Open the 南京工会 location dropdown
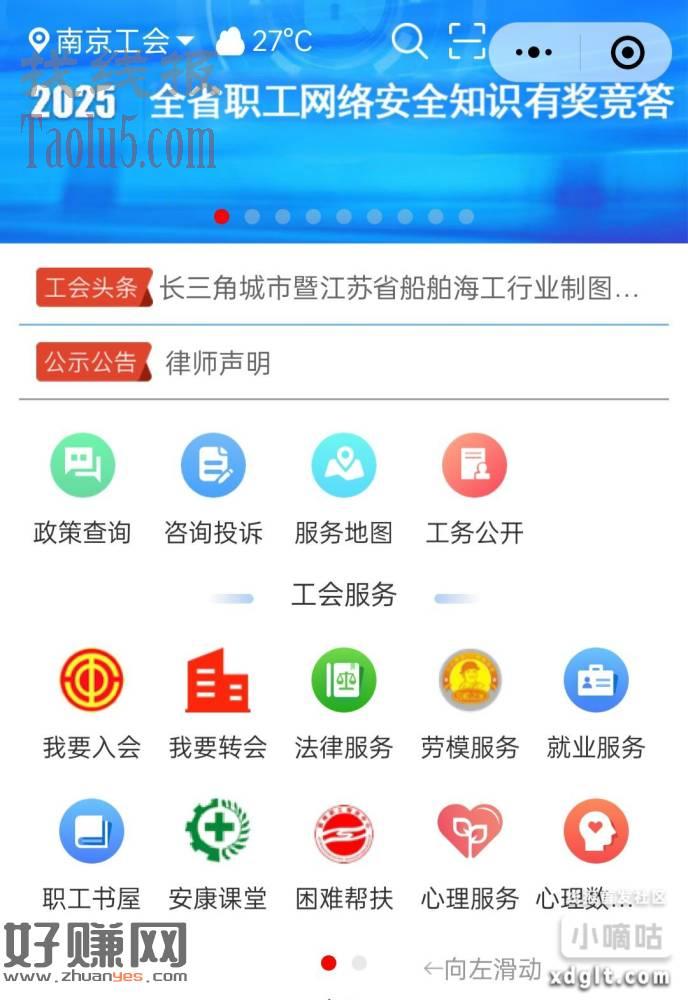The image size is (688, 1000). 112,41
